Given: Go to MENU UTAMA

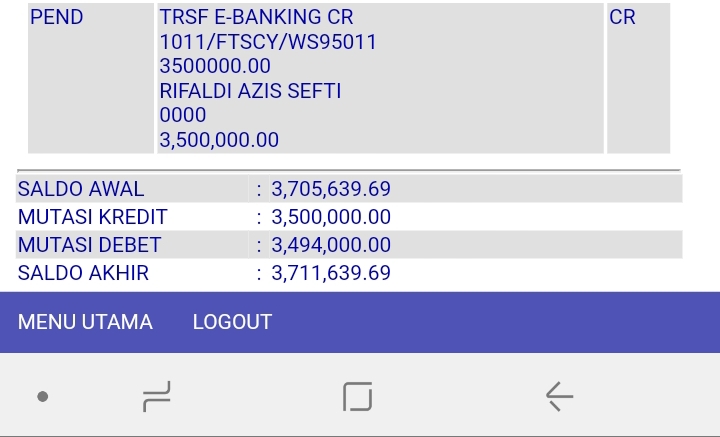Looking at the screenshot, I should [85, 322].
